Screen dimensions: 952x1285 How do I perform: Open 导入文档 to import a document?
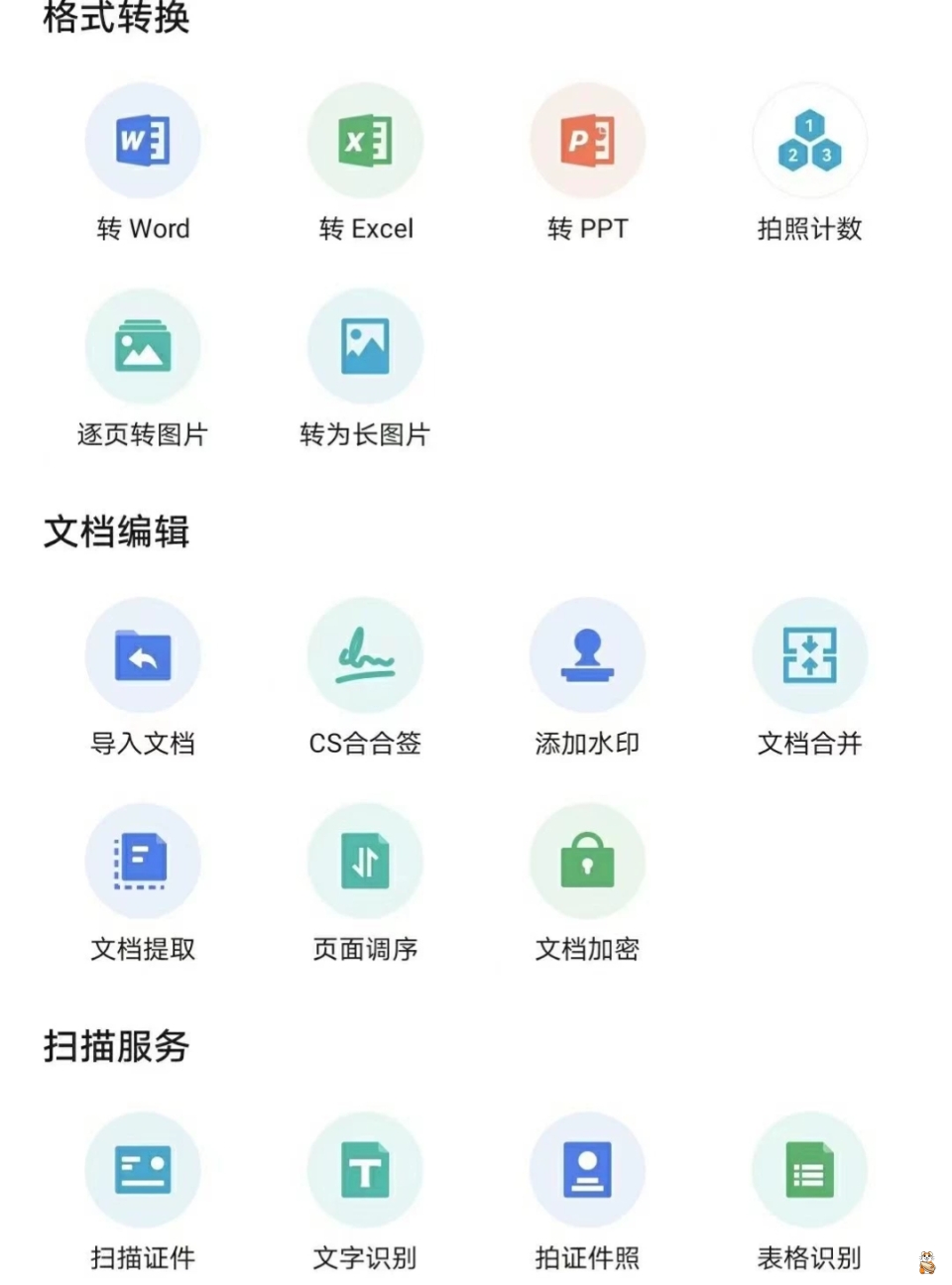point(143,656)
